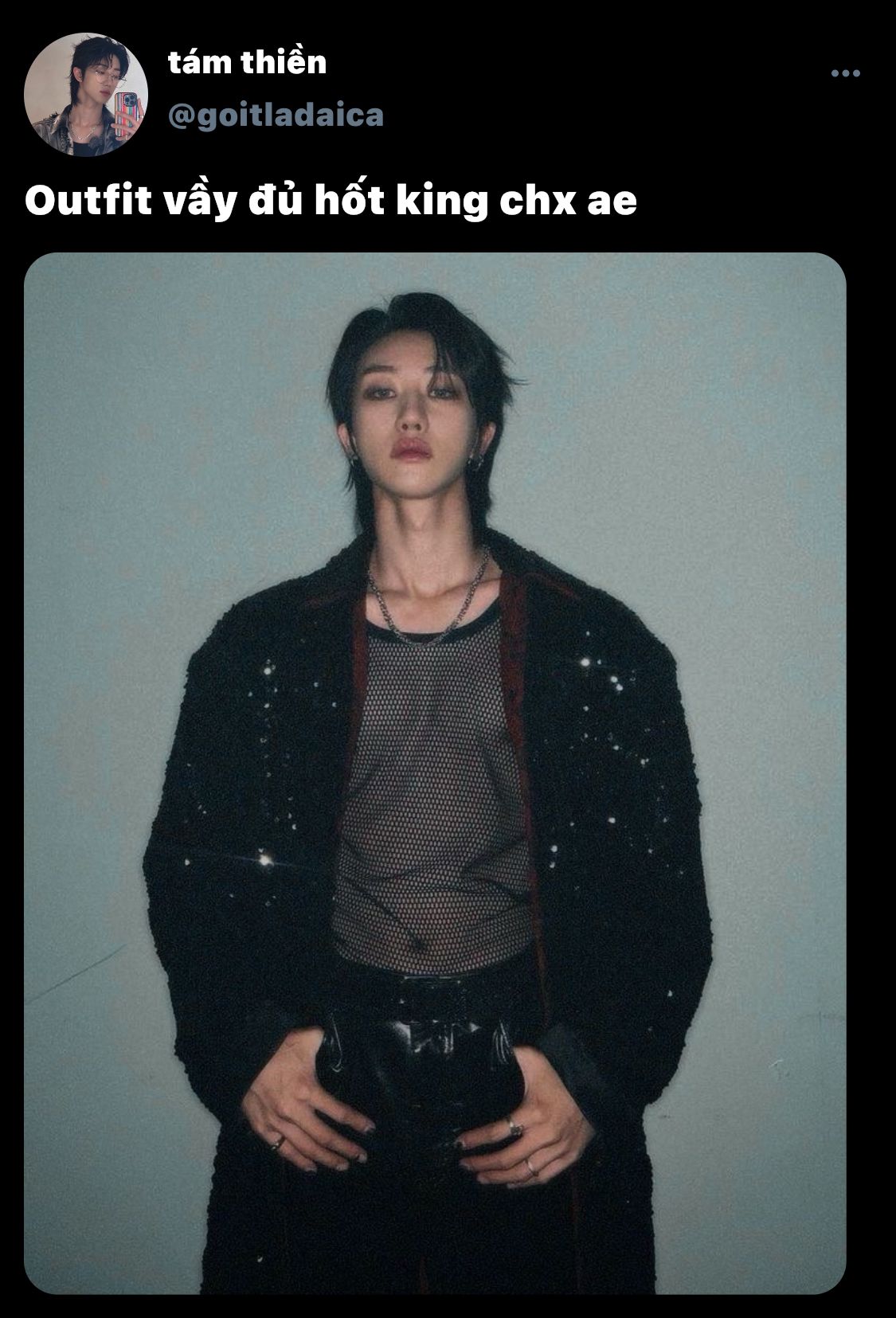Open the @goitladaica profile handle

276,115
